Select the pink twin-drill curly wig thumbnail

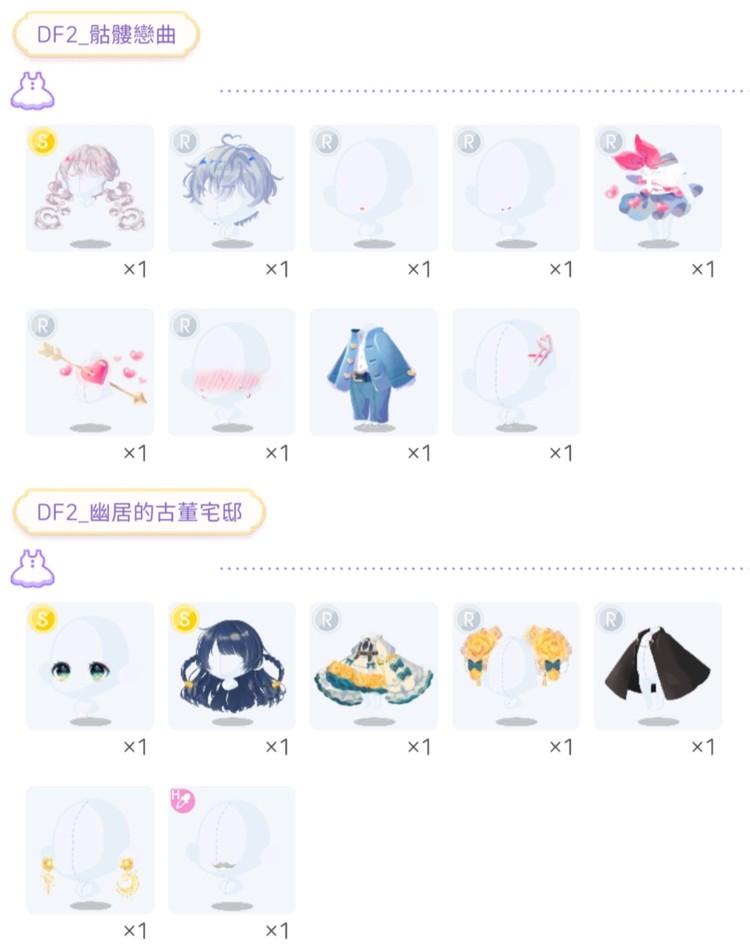[90, 187]
